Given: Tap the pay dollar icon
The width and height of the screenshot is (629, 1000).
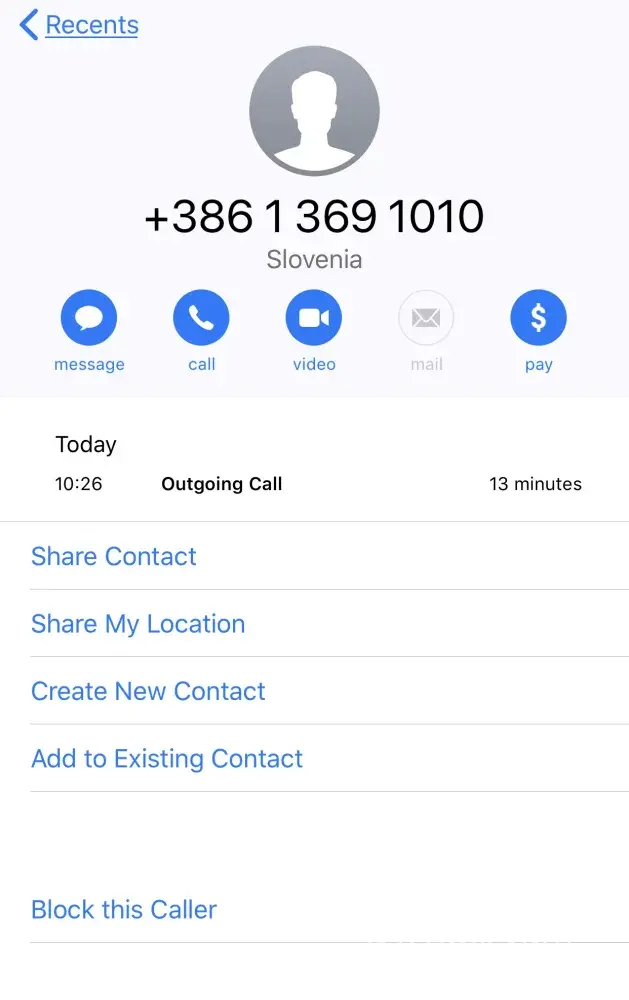Looking at the screenshot, I should pos(538,319).
